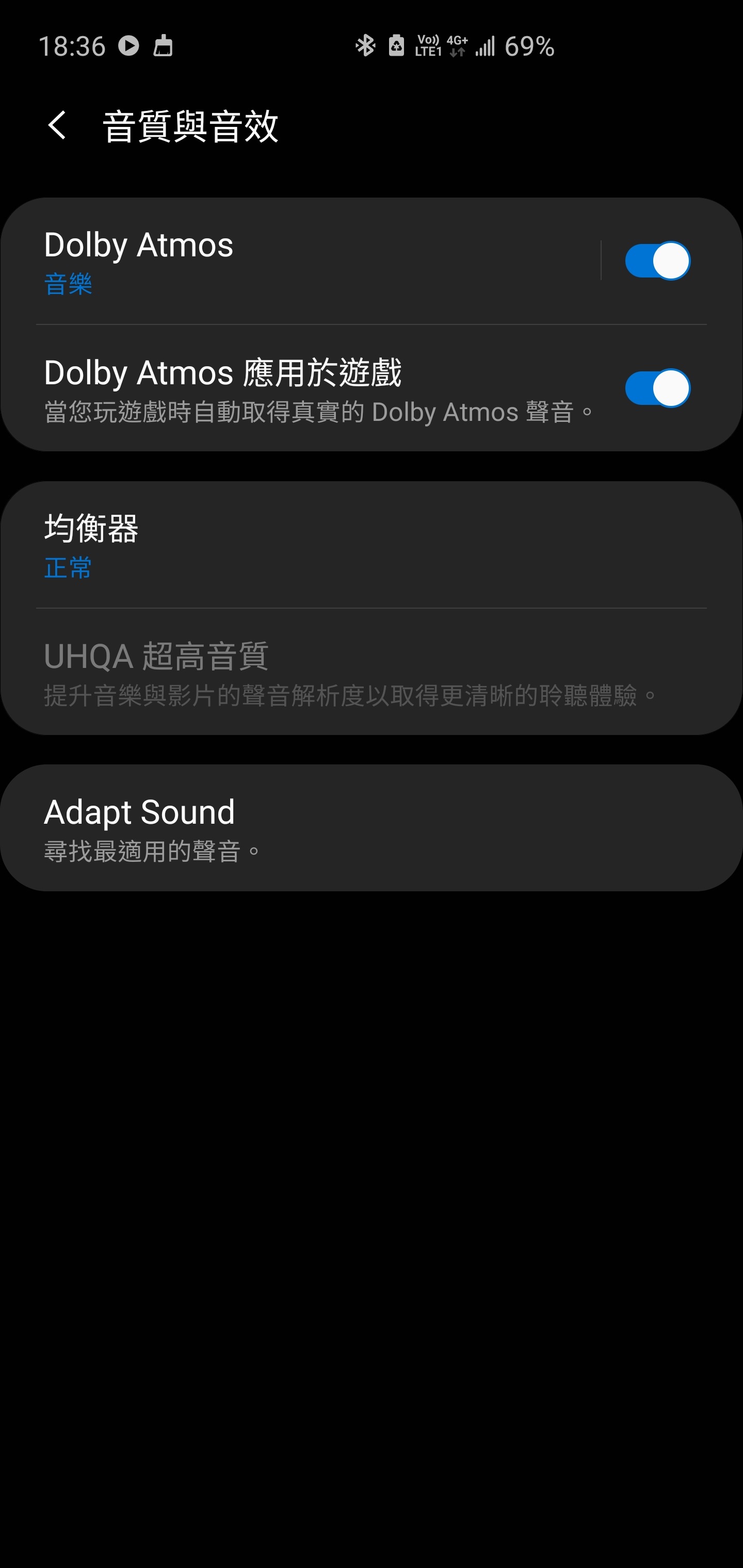Screen dimensions: 743x1568
Task: Disable Dolby Atmos 應用於遊戲 toggle
Action: point(657,388)
